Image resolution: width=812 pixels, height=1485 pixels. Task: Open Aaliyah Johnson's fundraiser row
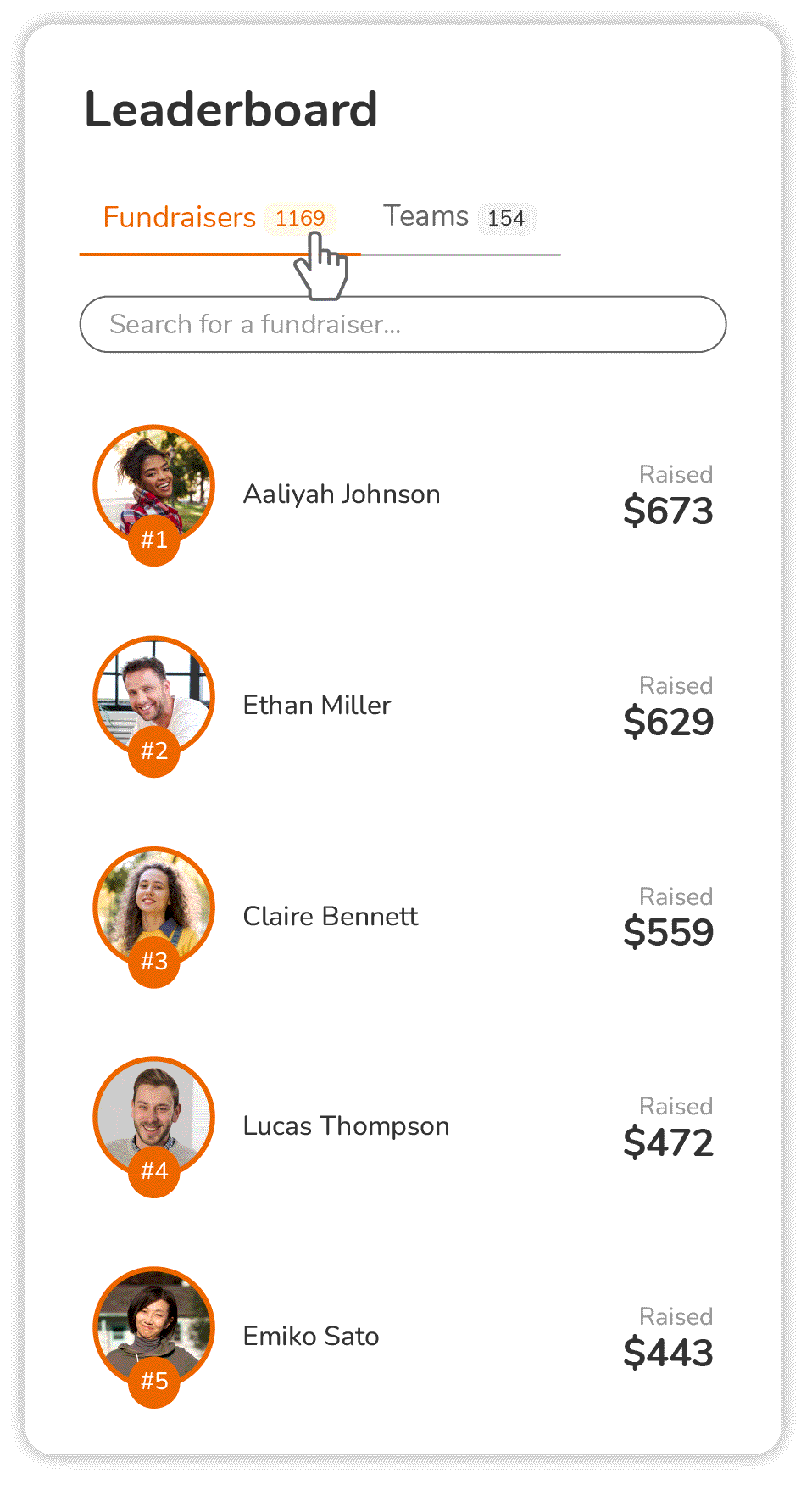(403, 495)
